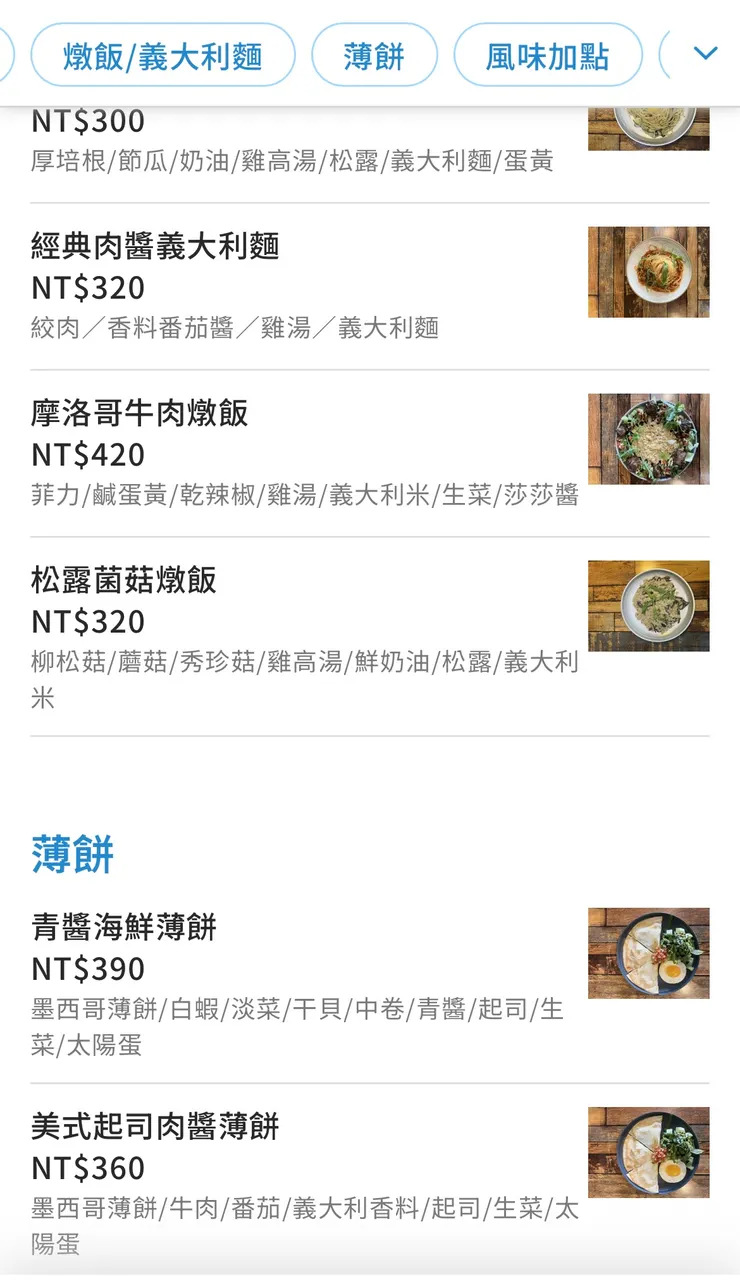Expand the category list via the chevron arrow
740x1283 pixels.
pos(704,54)
